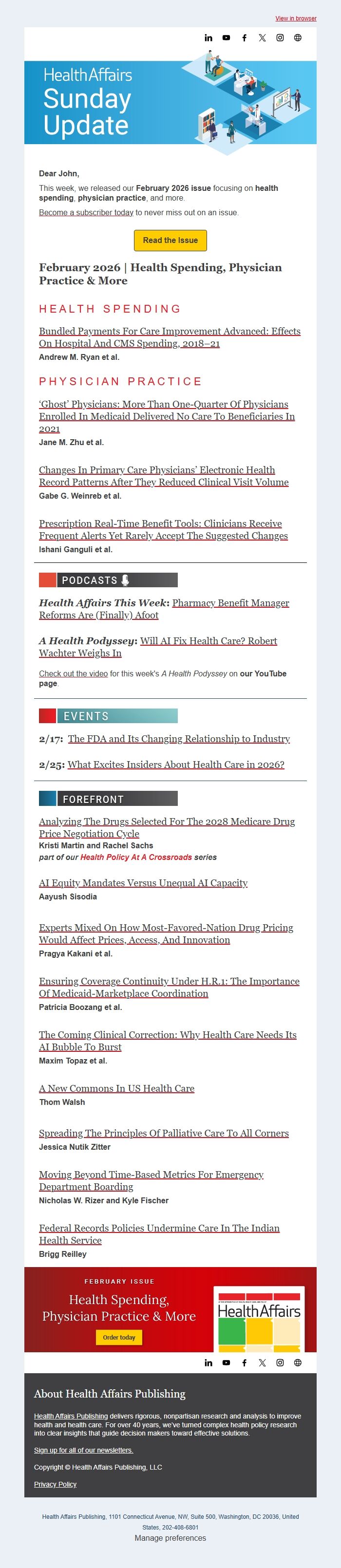The image size is (341, 1568).
Task: Open Will AI Fix Health Care podcast
Action: [208, 641]
